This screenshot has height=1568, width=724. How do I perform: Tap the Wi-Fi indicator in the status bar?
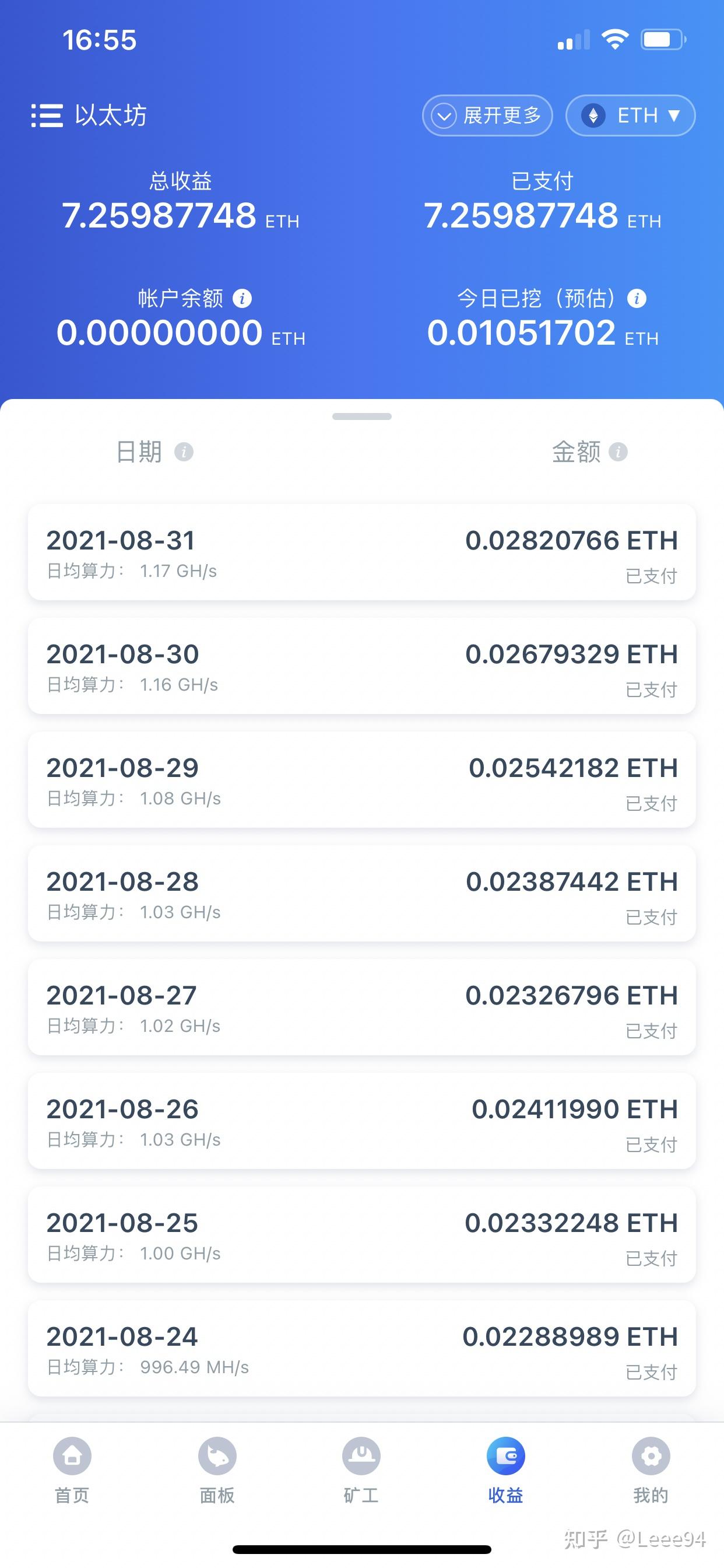tap(616, 38)
